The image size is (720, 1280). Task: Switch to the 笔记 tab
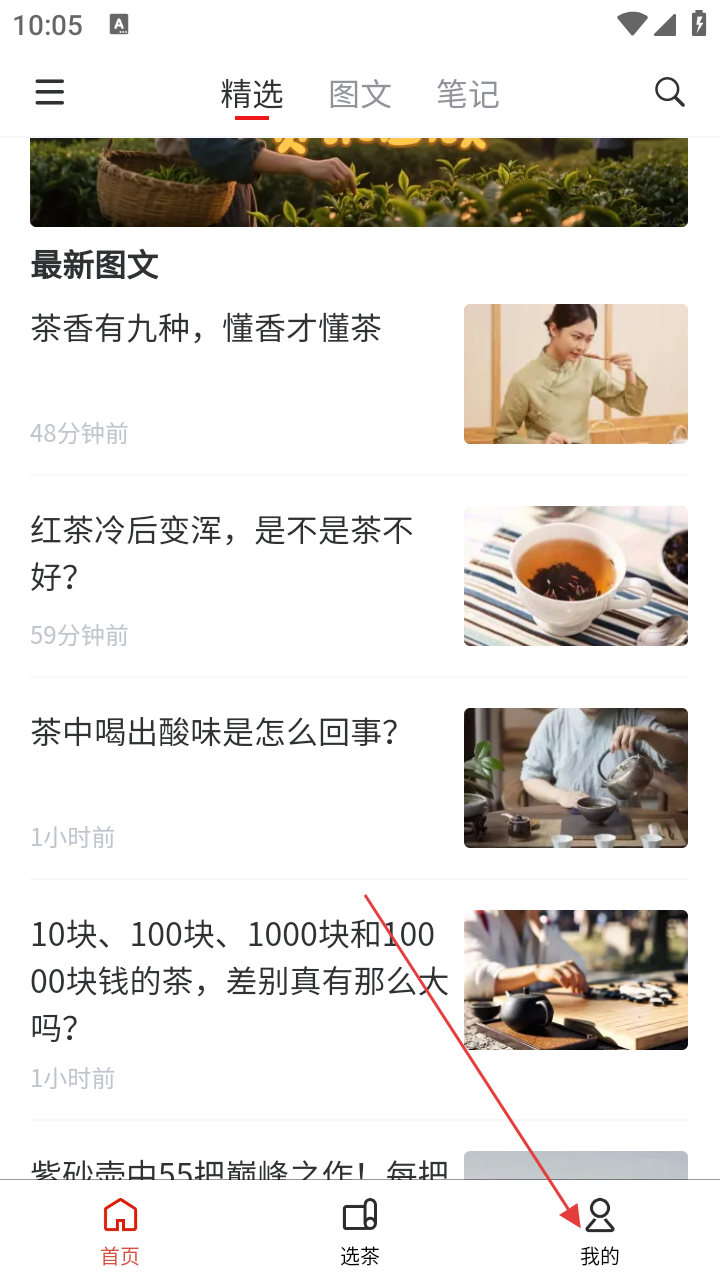[467, 95]
